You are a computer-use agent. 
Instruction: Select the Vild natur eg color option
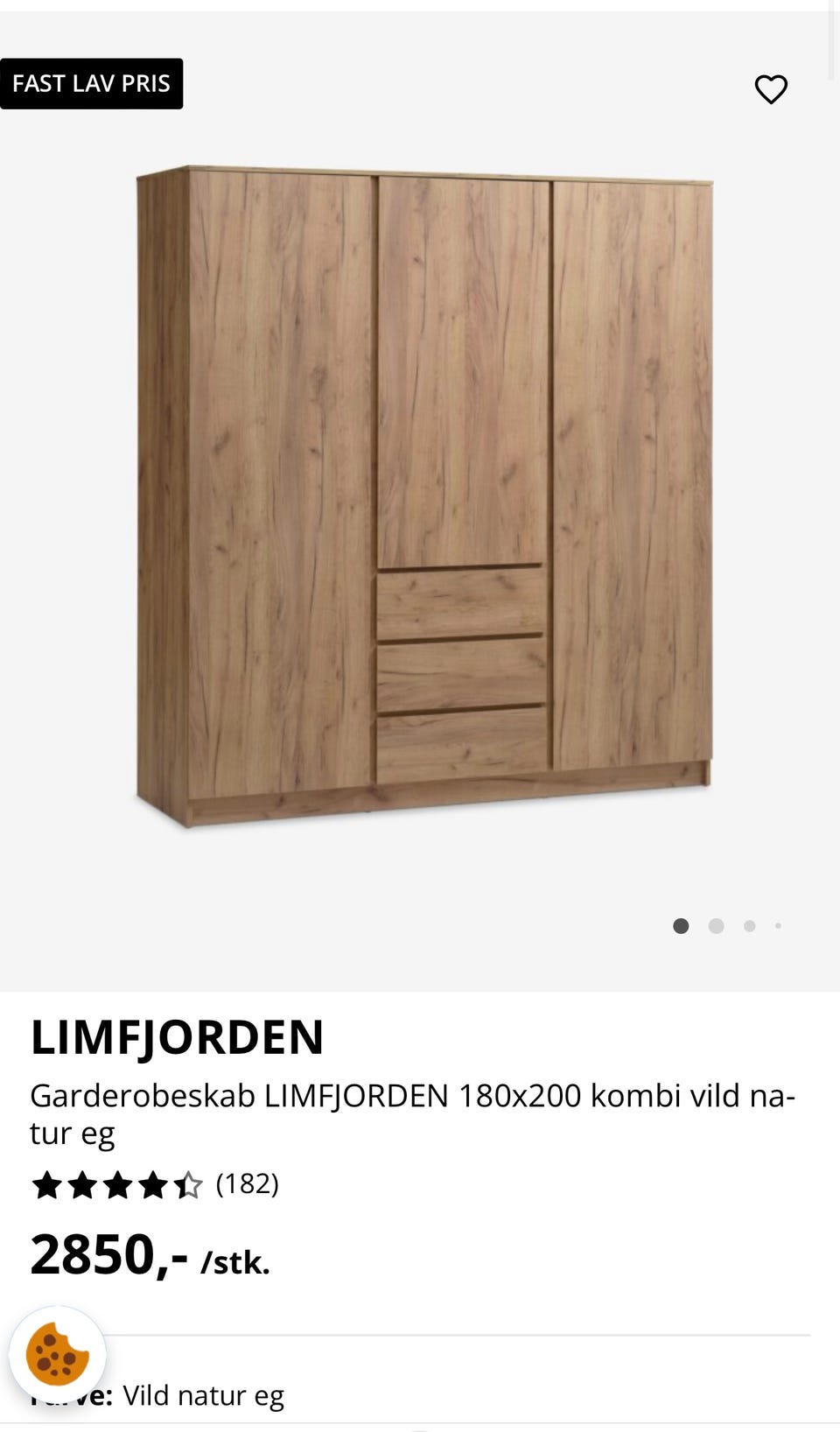206,1396
